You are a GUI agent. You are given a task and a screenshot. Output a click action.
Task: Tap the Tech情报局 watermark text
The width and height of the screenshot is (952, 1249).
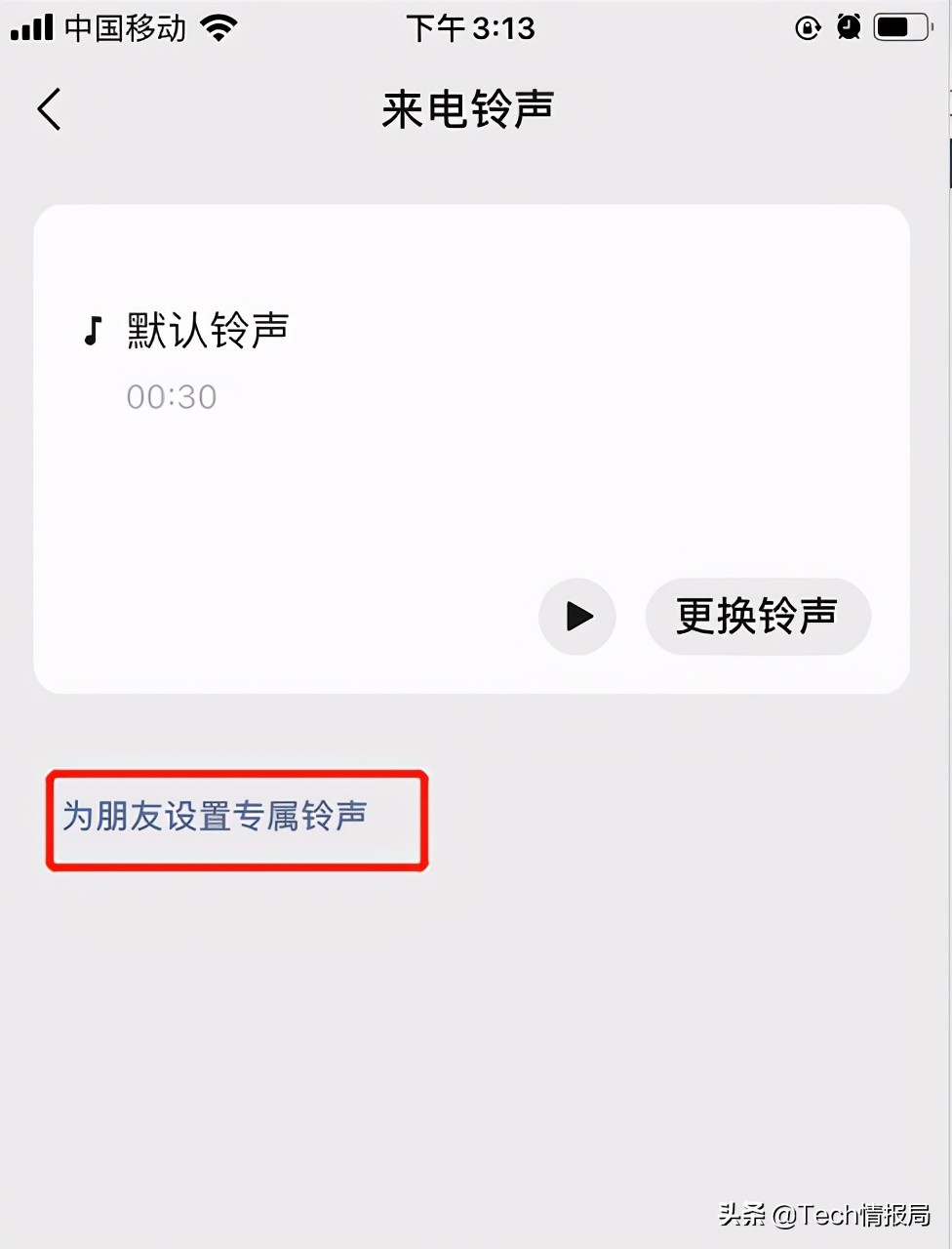pyautogui.click(x=824, y=1216)
